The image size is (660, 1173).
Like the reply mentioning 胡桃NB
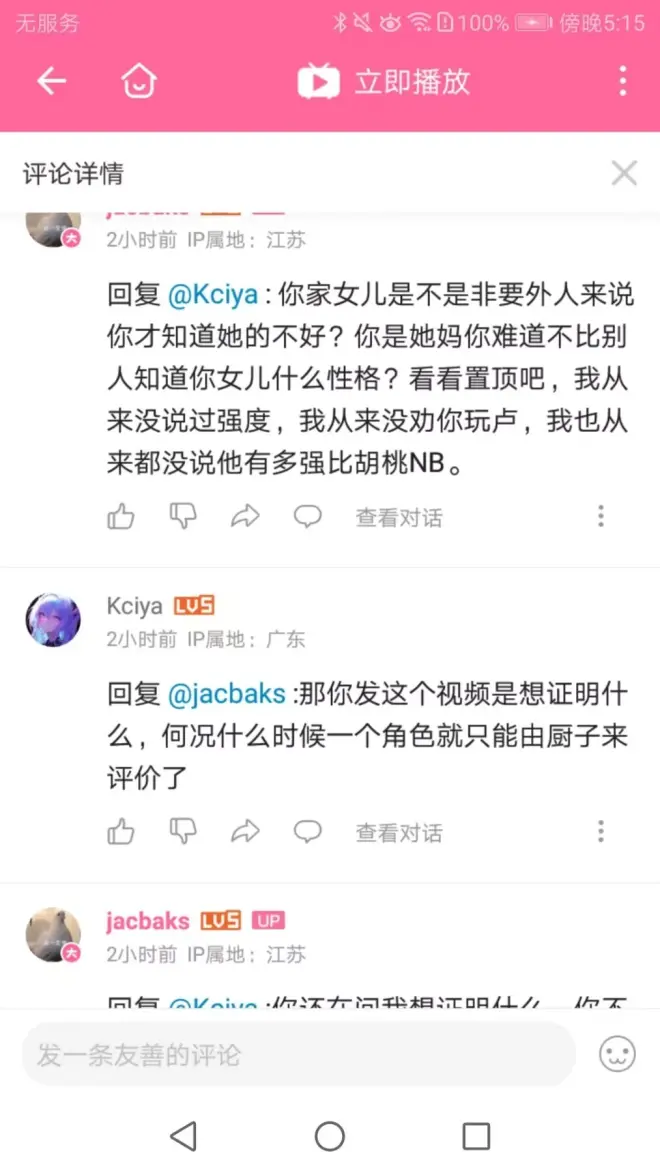coord(121,516)
